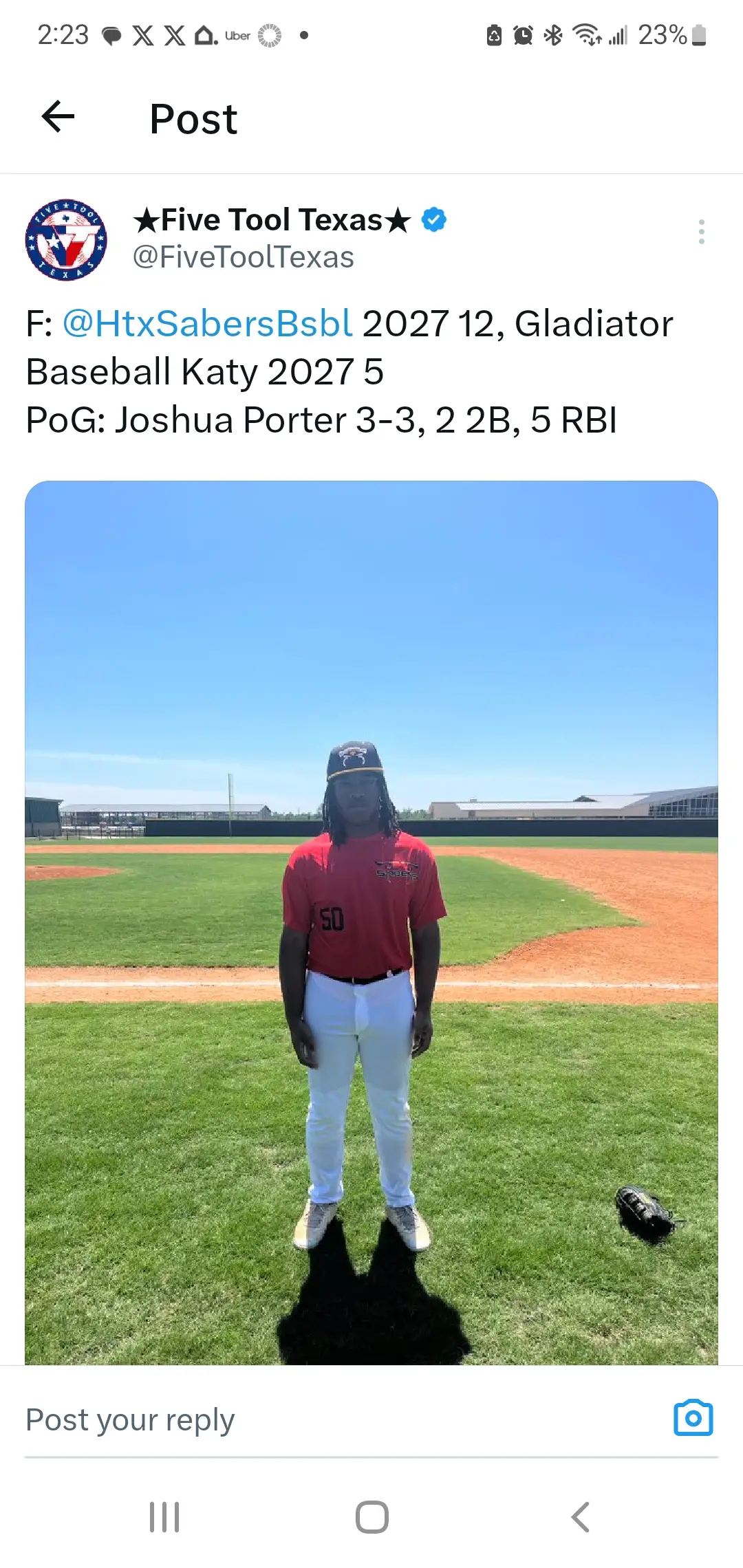
Task: Open the system recent apps view
Action: pos(164,1517)
